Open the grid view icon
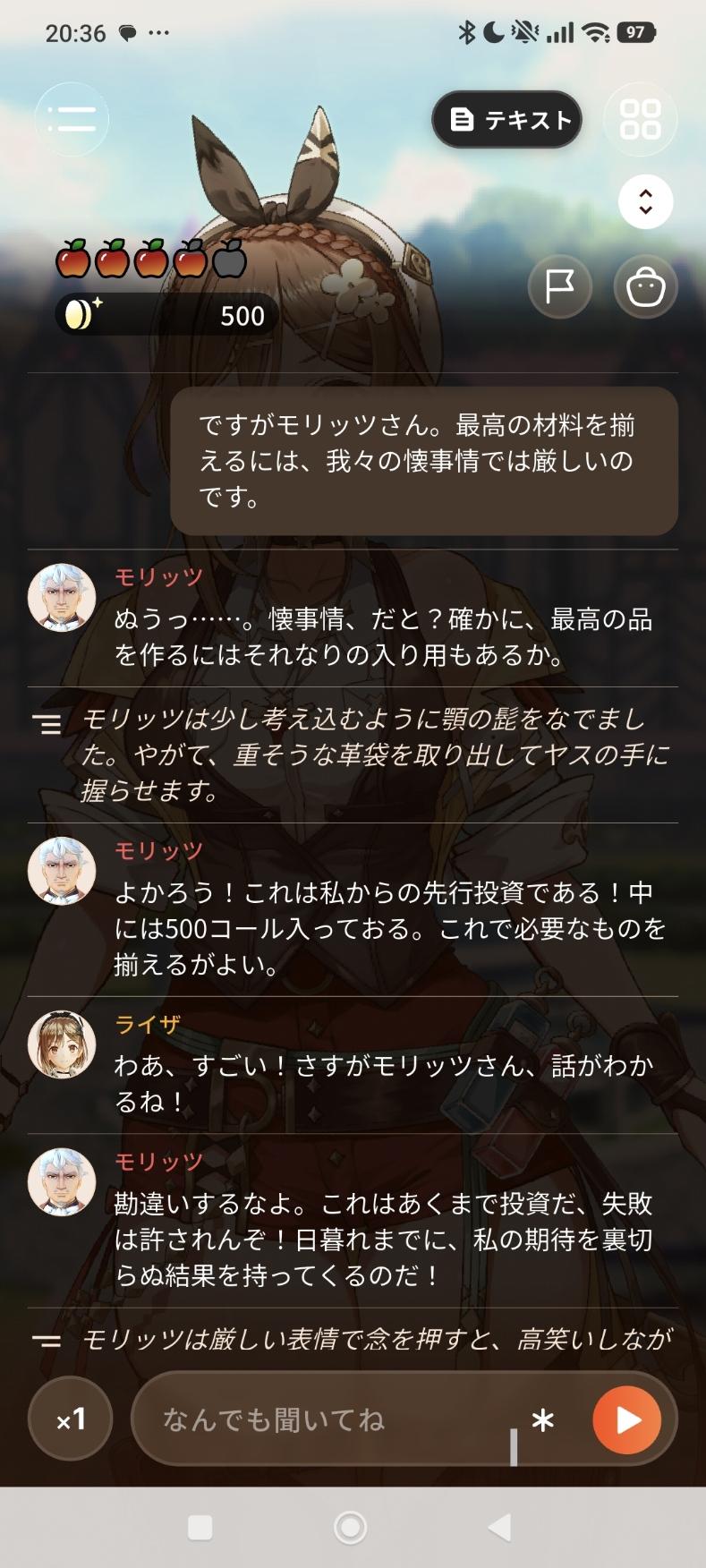The width and height of the screenshot is (706, 1568). (x=641, y=119)
